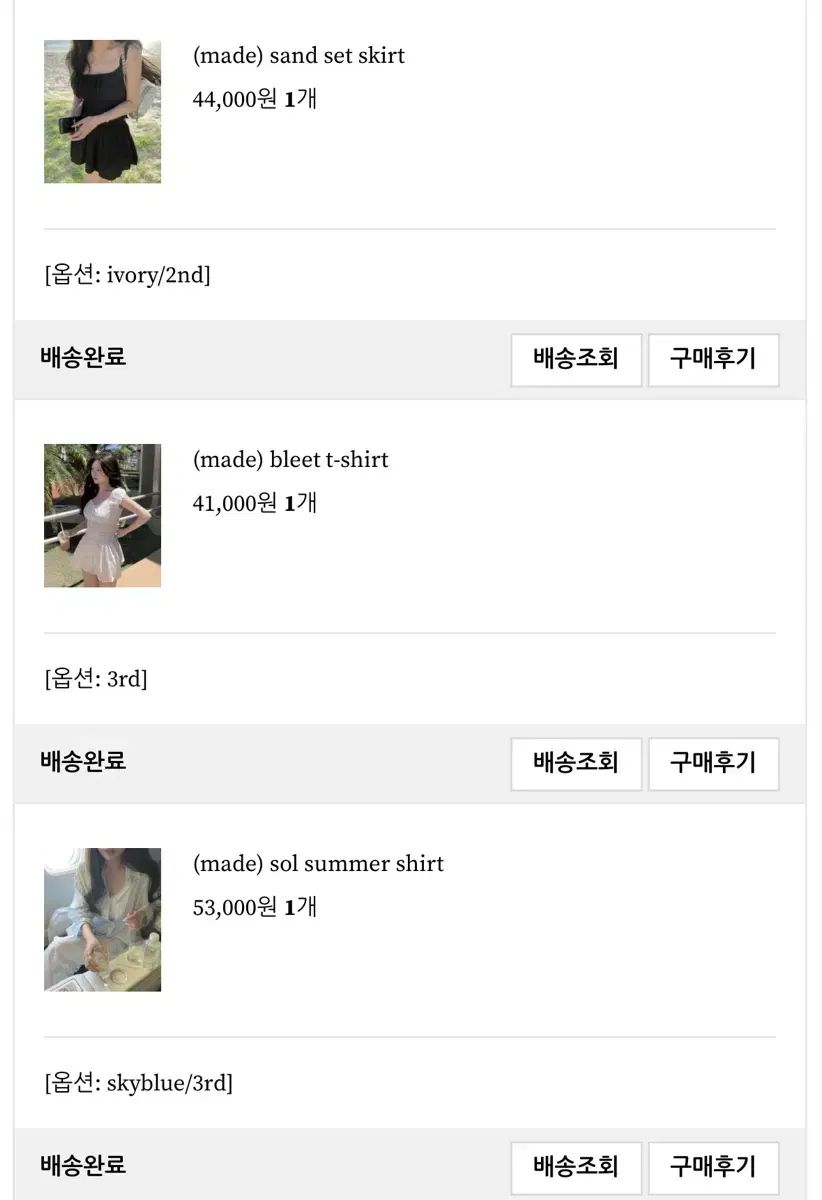View the bleet t-shirt product thumbnail

pos(102,515)
